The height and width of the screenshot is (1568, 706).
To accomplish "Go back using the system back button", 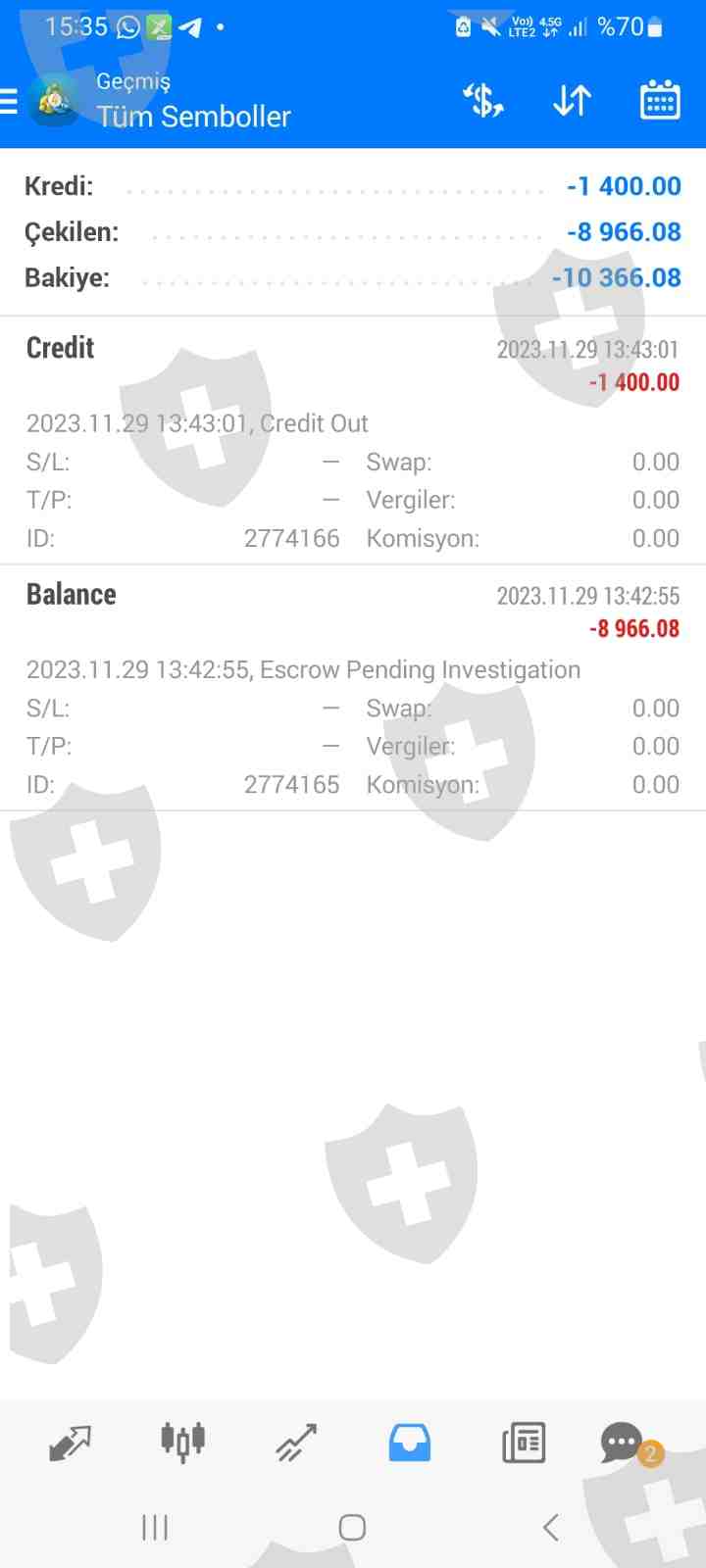I will [x=551, y=1527].
